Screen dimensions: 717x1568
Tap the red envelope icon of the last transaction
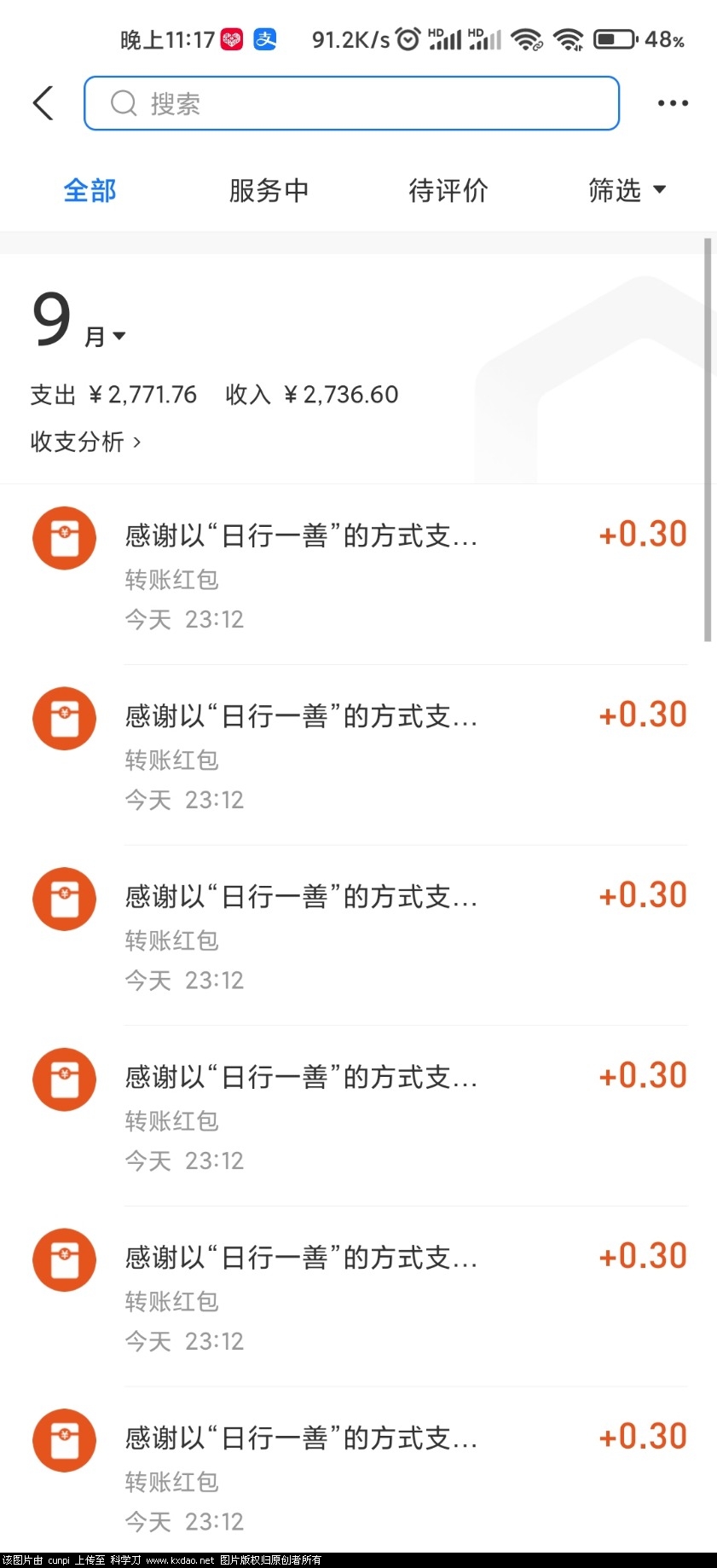(x=64, y=1441)
